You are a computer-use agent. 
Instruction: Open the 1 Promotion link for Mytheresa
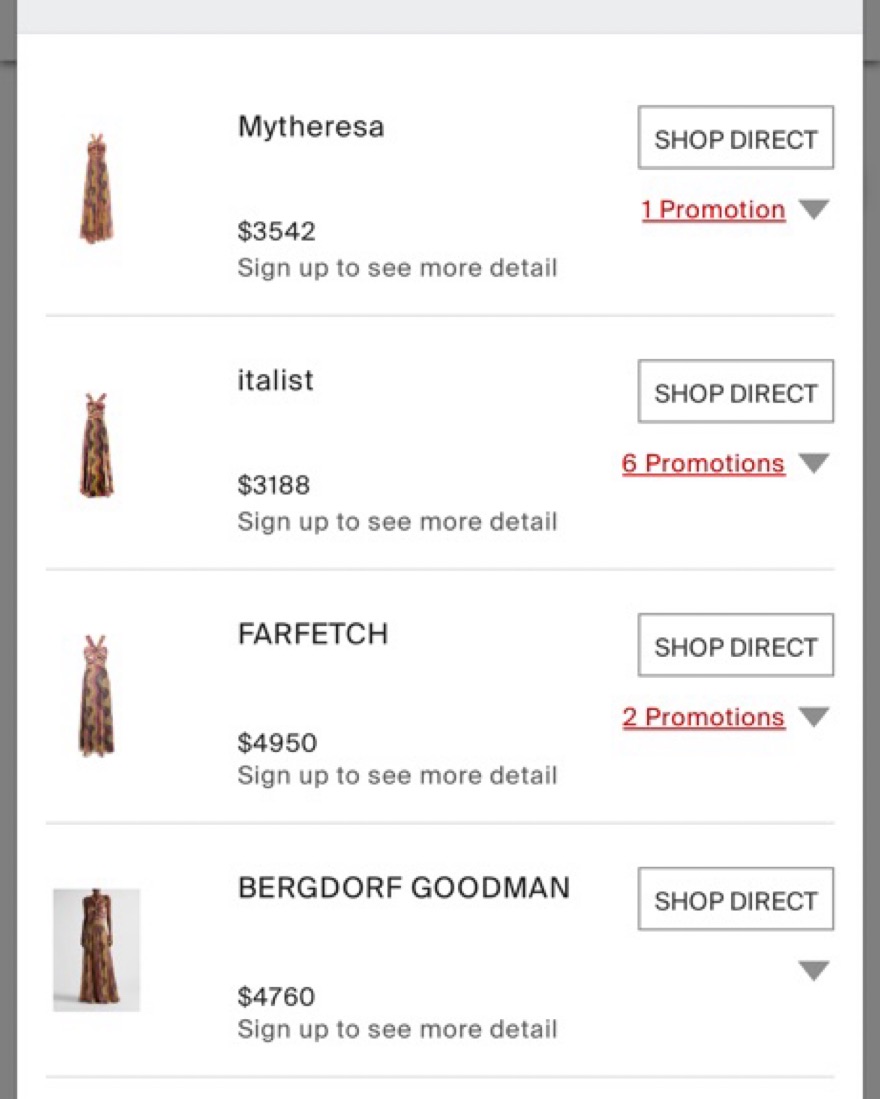click(713, 210)
